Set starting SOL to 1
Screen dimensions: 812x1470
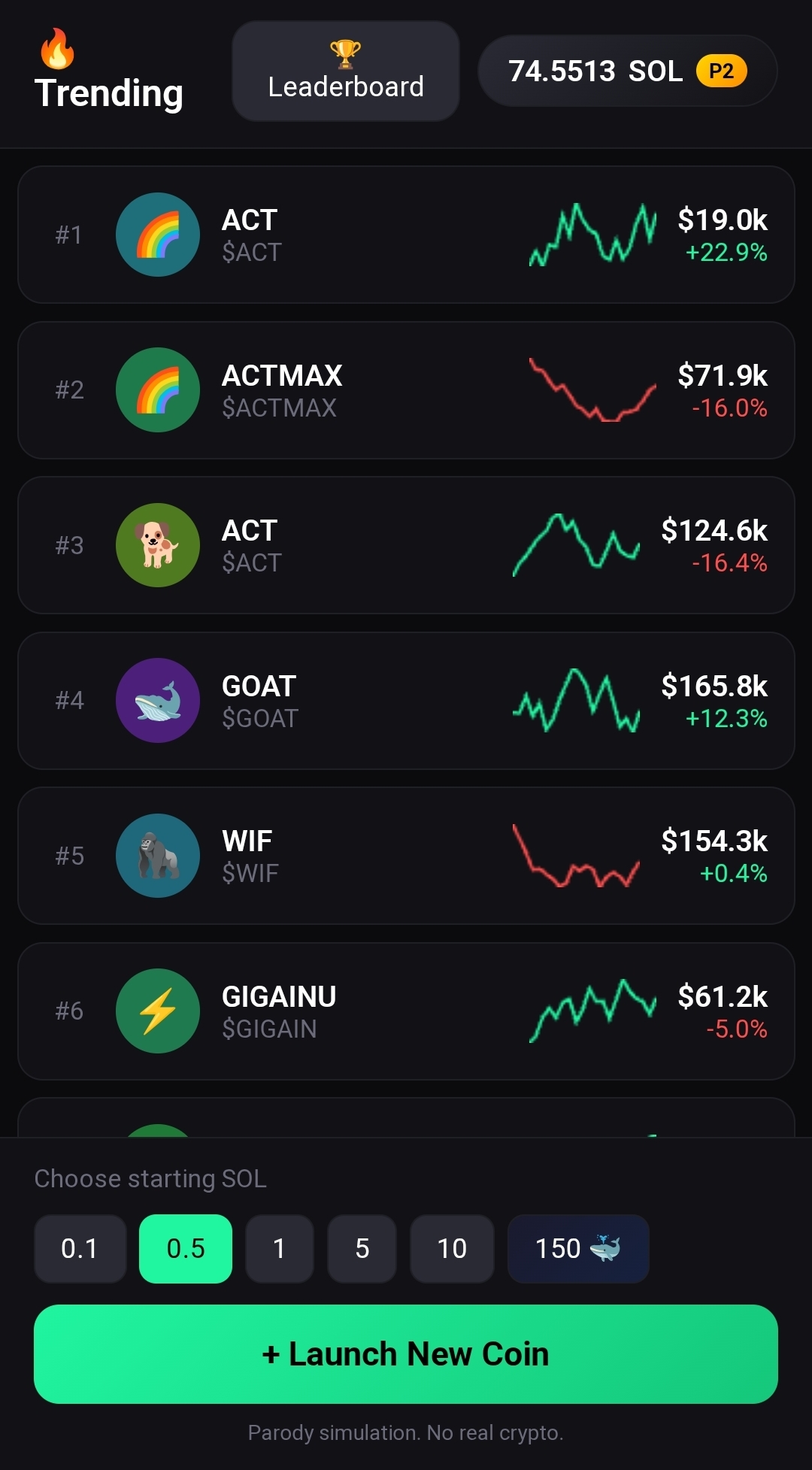click(x=279, y=1249)
